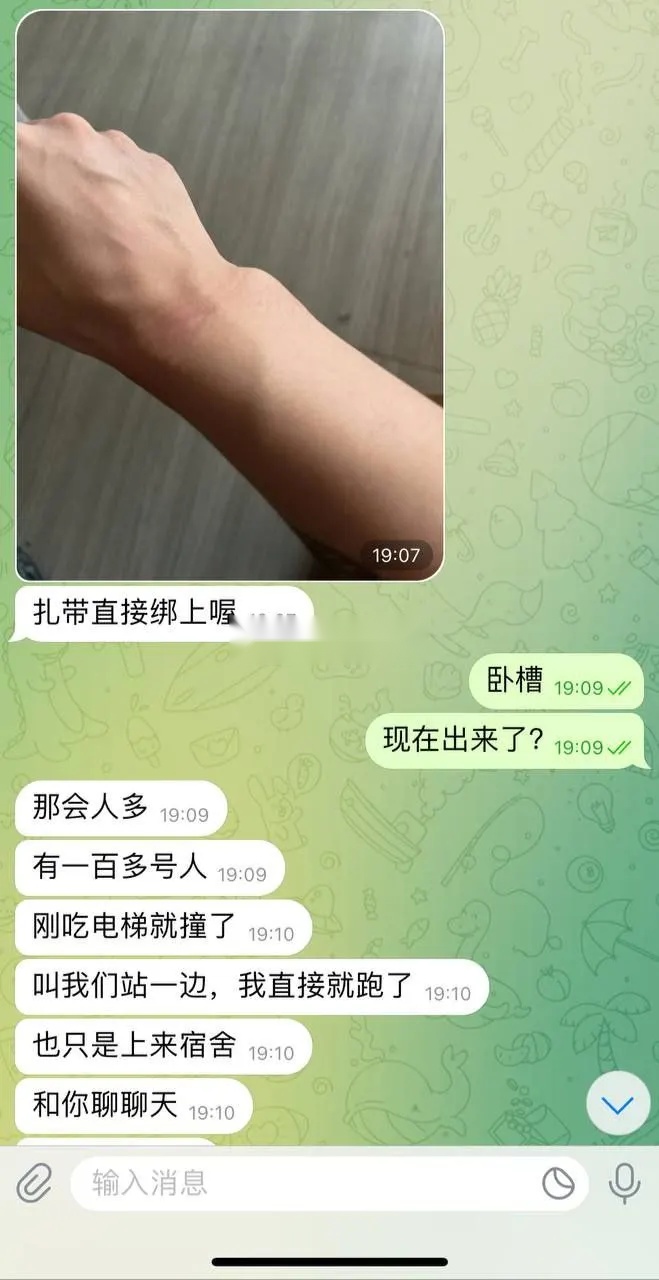Tap the microphone voice message button
The image size is (659, 1280).
click(x=624, y=1184)
